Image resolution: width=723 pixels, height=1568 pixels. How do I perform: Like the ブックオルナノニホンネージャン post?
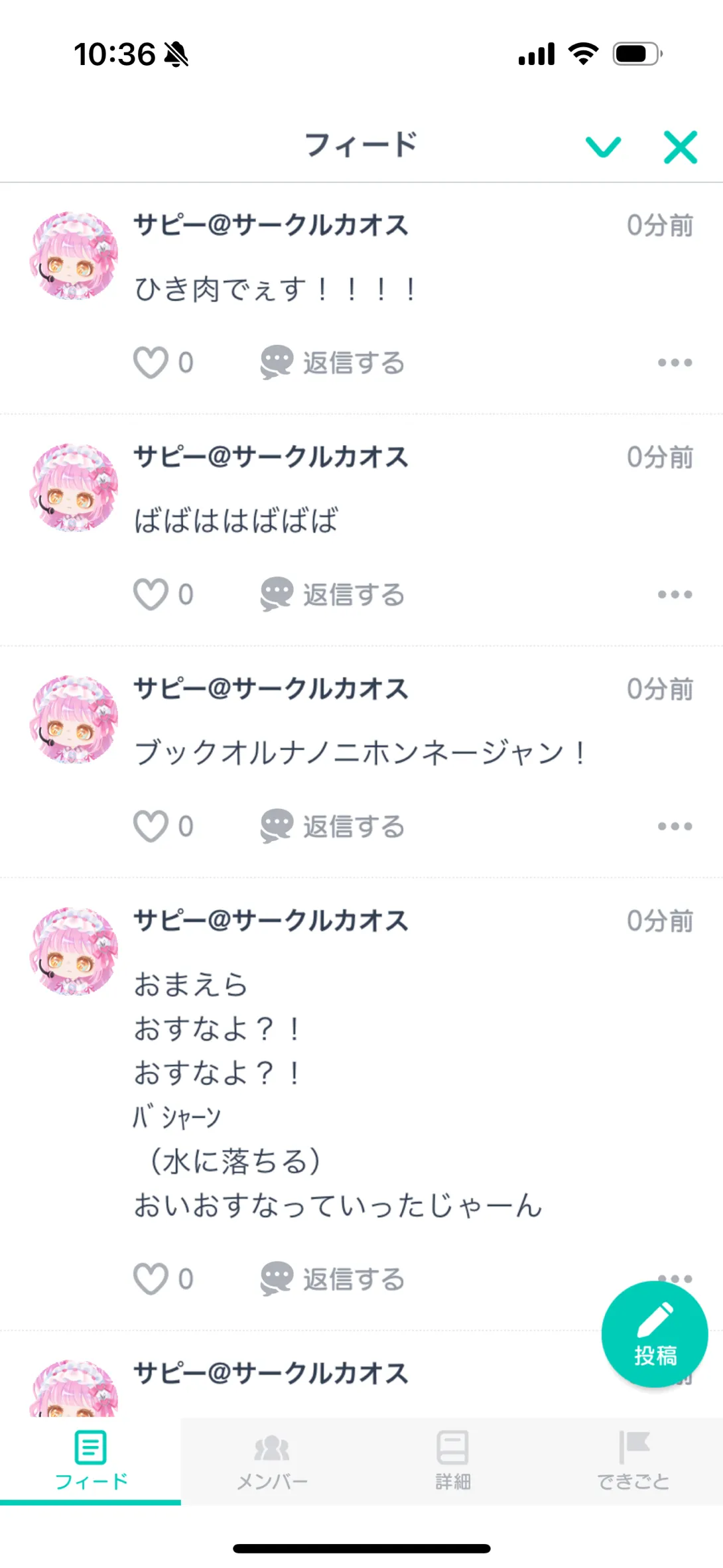pyautogui.click(x=151, y=826)
